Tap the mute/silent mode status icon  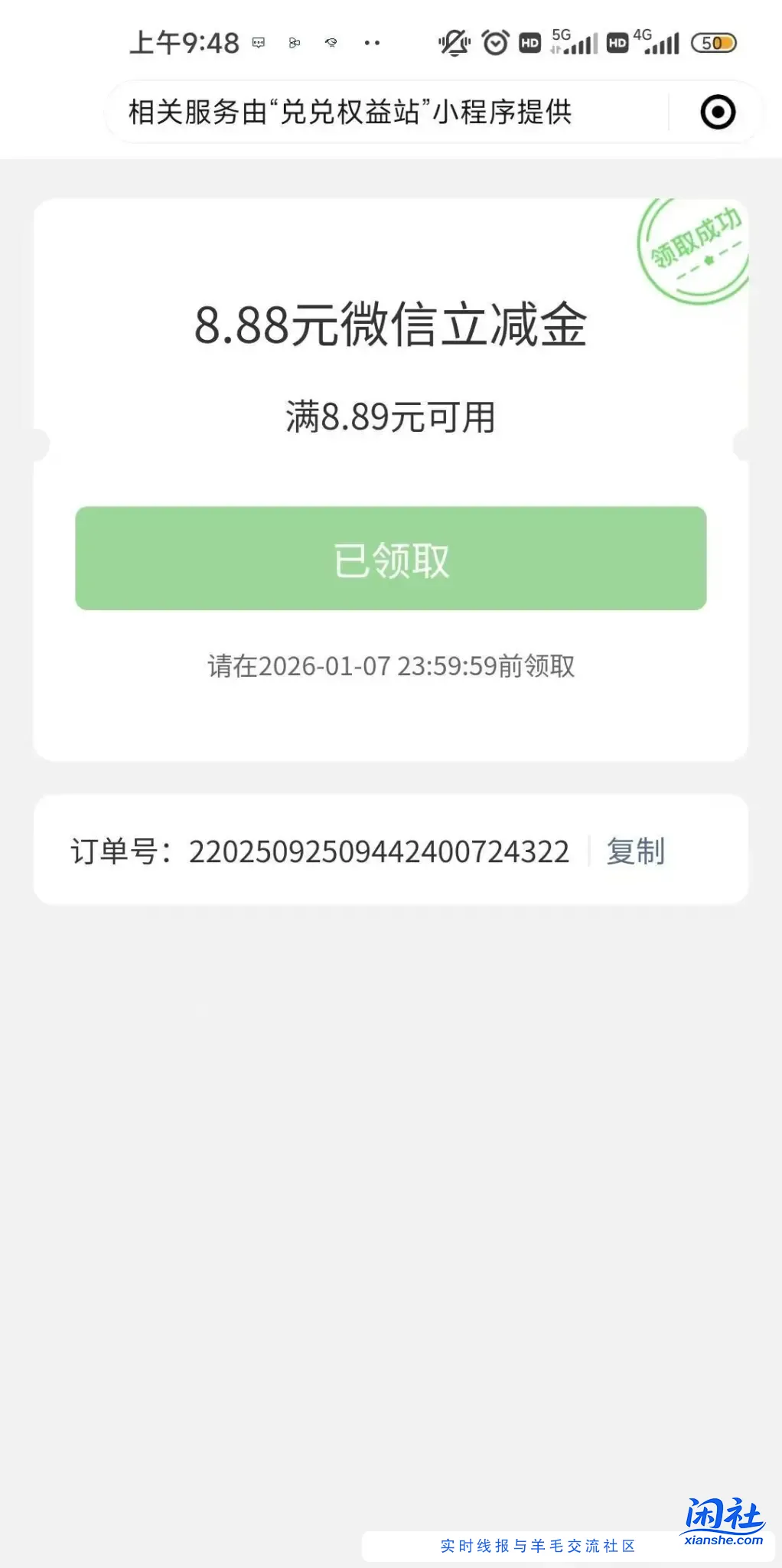(x=453, y=43)
